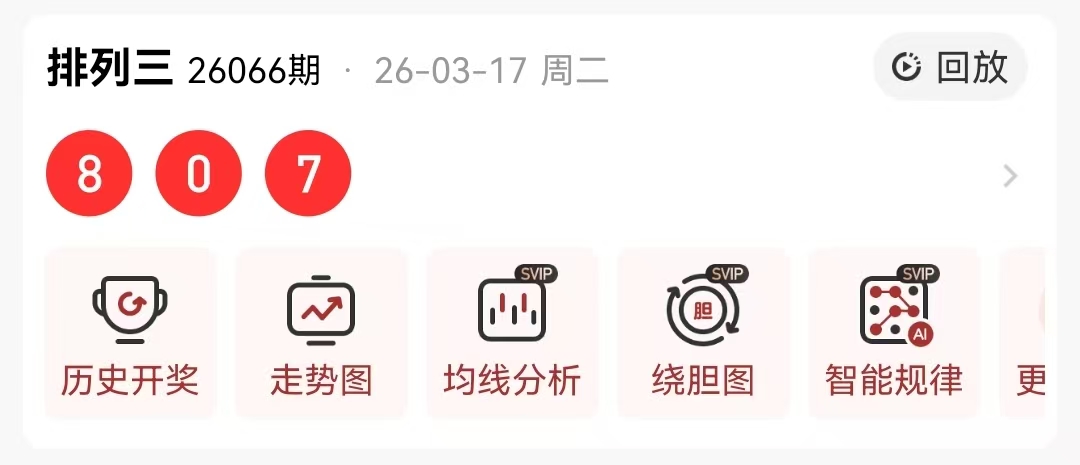Open the 历史开奖 history results

(130, 333)
